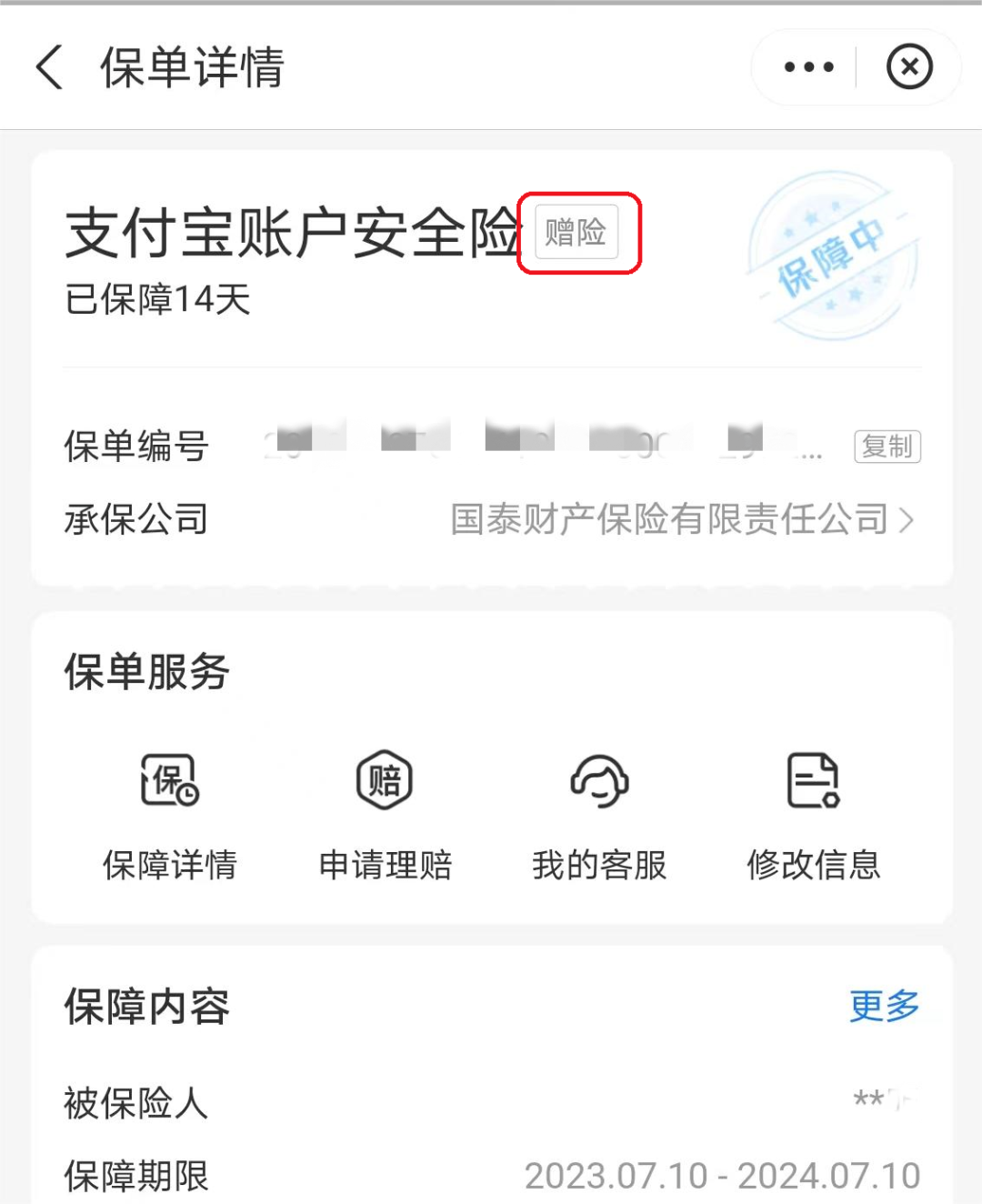
Task: Expand insurer details via the right chevron
Action: point(908,520)
